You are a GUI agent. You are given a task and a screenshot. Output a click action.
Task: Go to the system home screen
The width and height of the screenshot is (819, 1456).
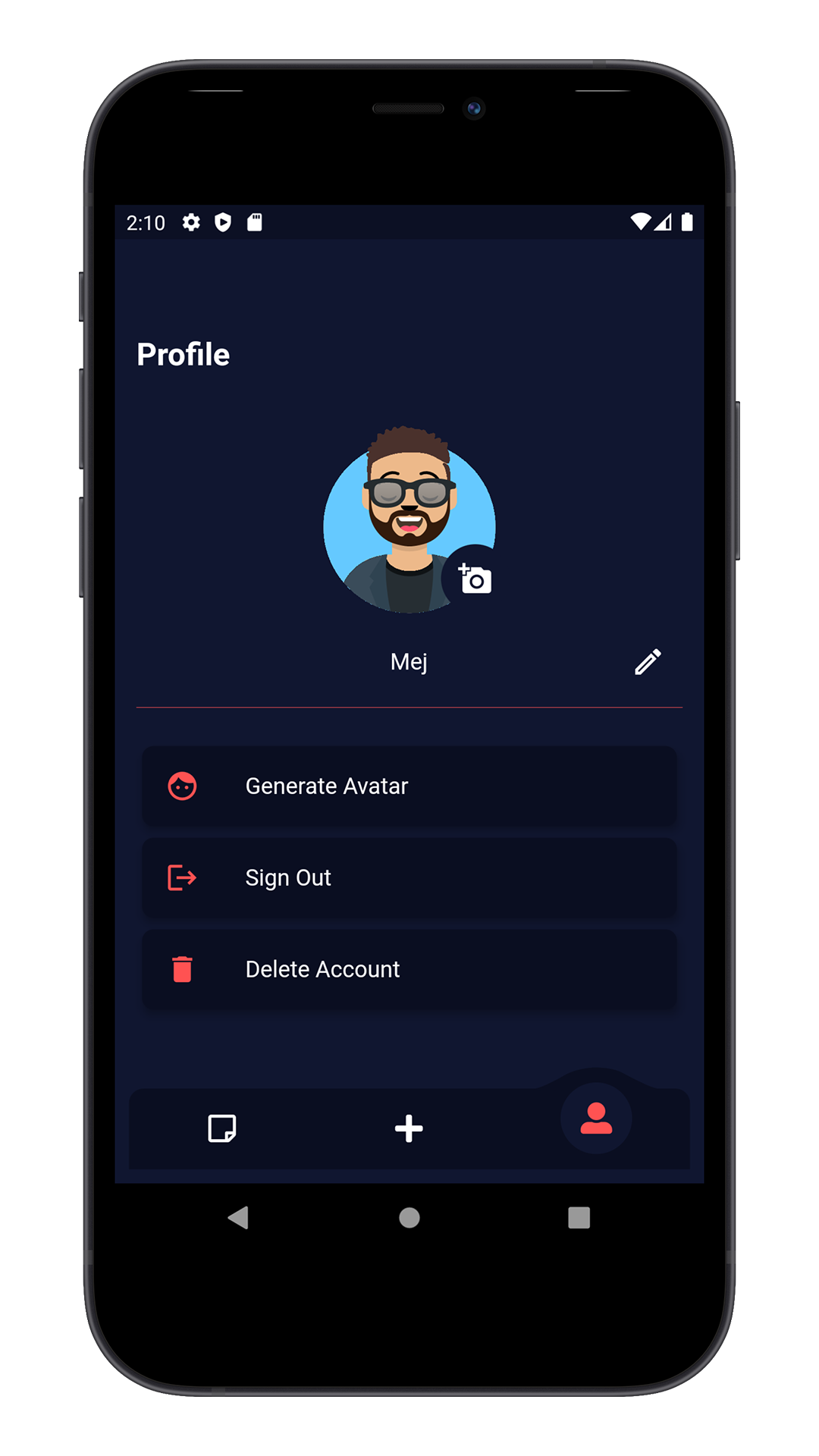[x=409, y=1218]
